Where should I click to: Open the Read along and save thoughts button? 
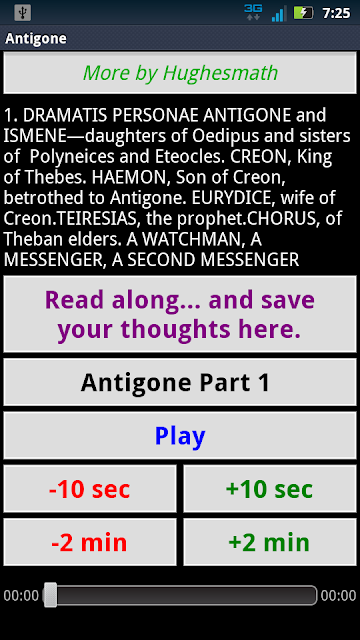pyautogui.click(x=180, y=314)
